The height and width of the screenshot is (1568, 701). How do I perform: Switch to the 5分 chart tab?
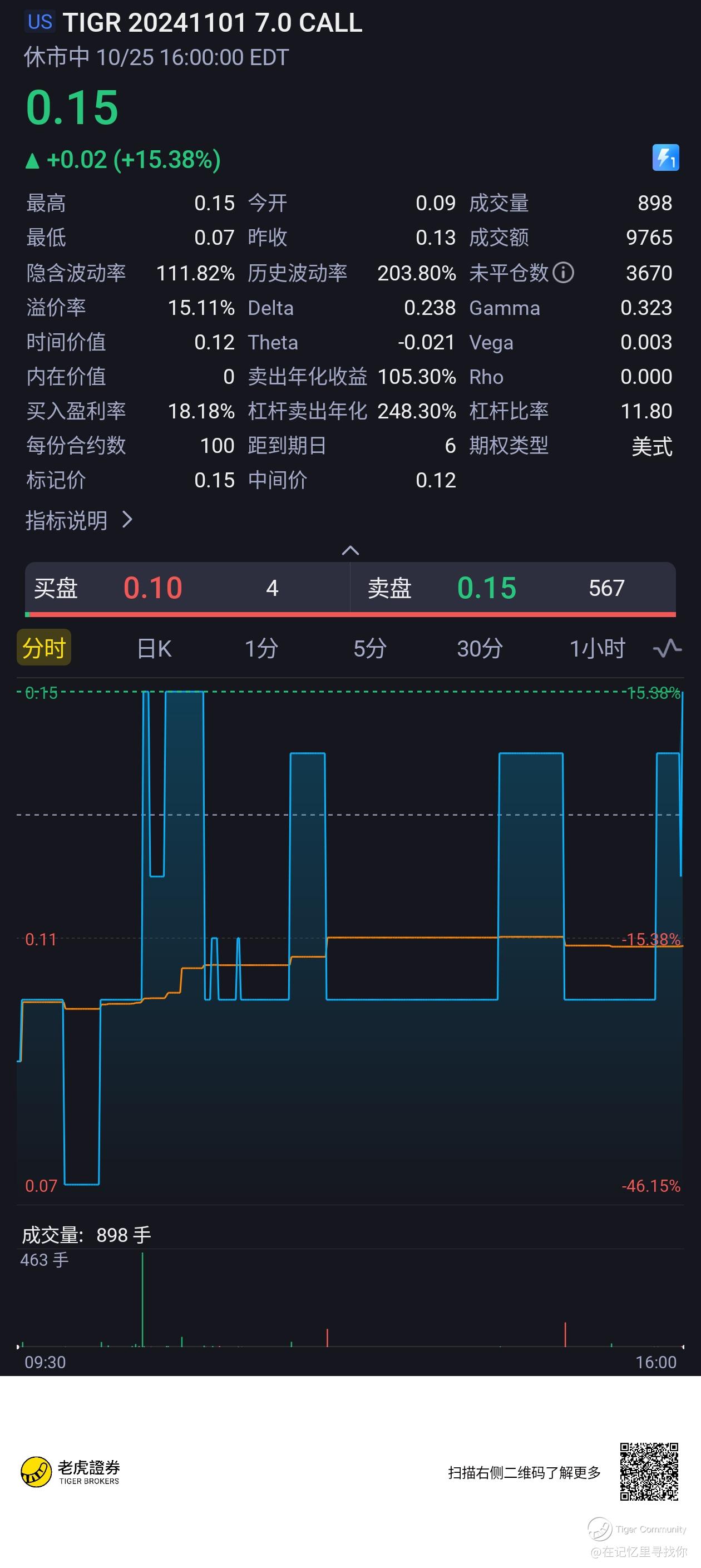pyautogui.click(x=370, y=649)
